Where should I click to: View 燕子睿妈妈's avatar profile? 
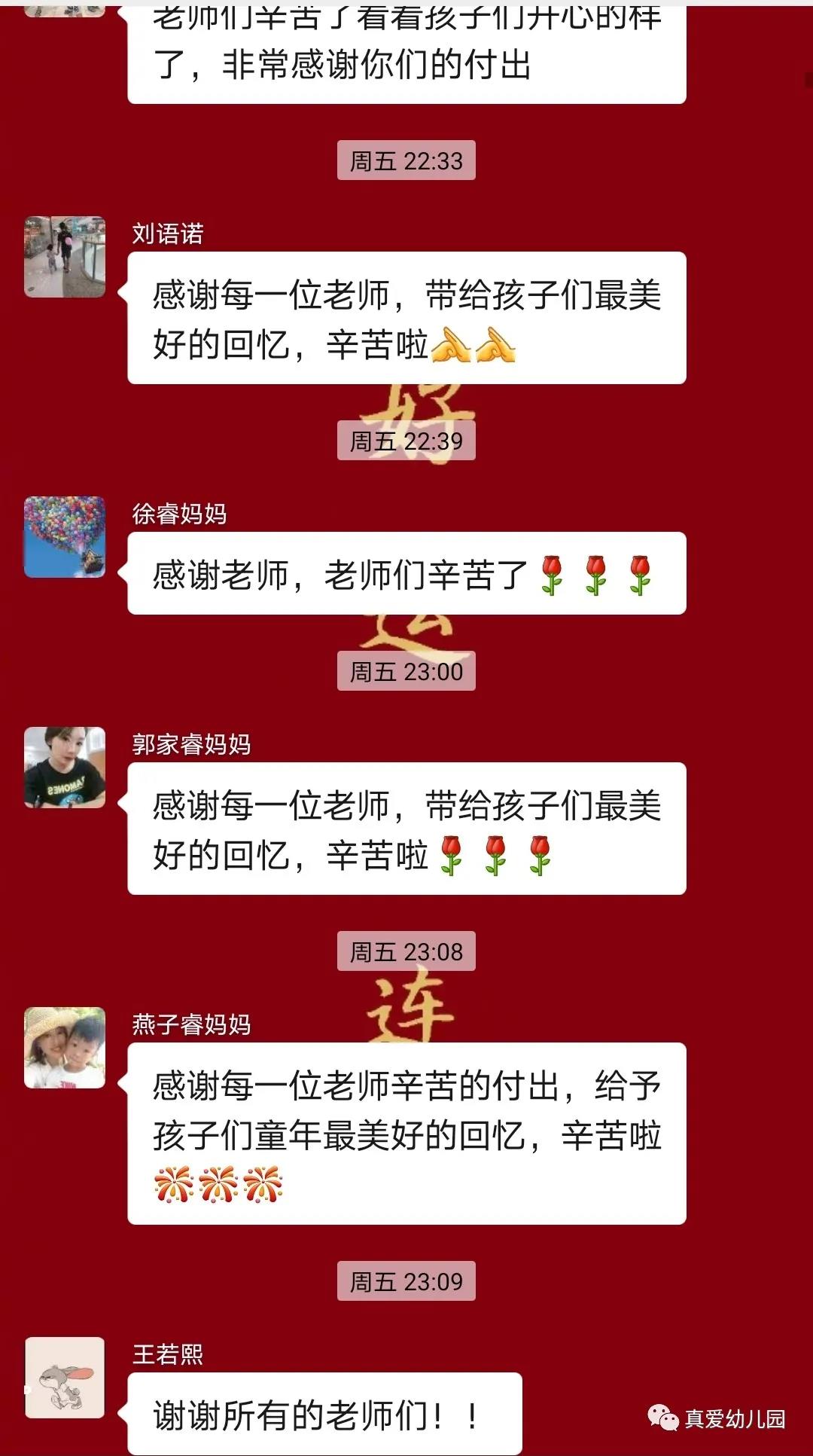(x=65, y=1048)
